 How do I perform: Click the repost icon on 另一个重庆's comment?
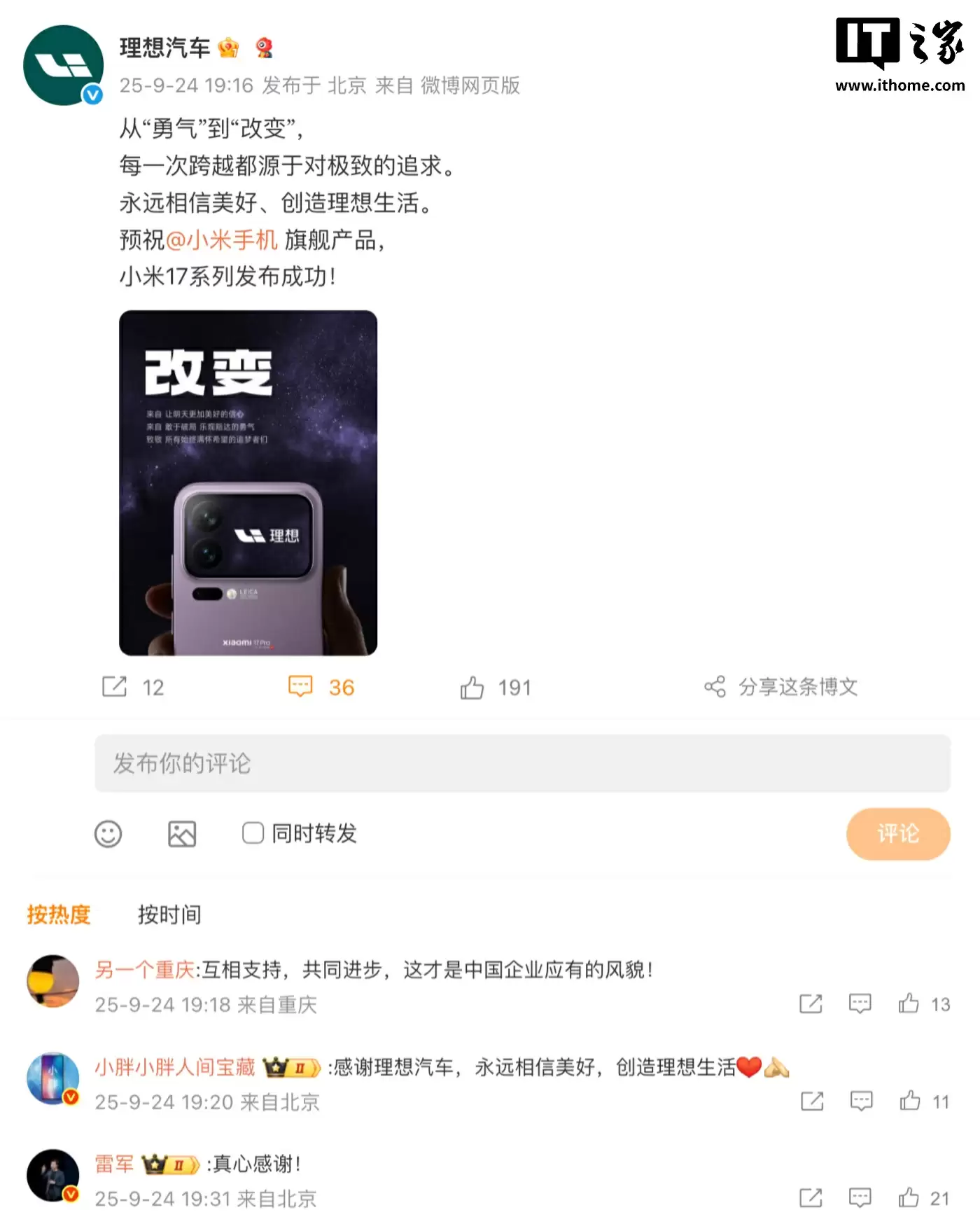point(811,1004)
